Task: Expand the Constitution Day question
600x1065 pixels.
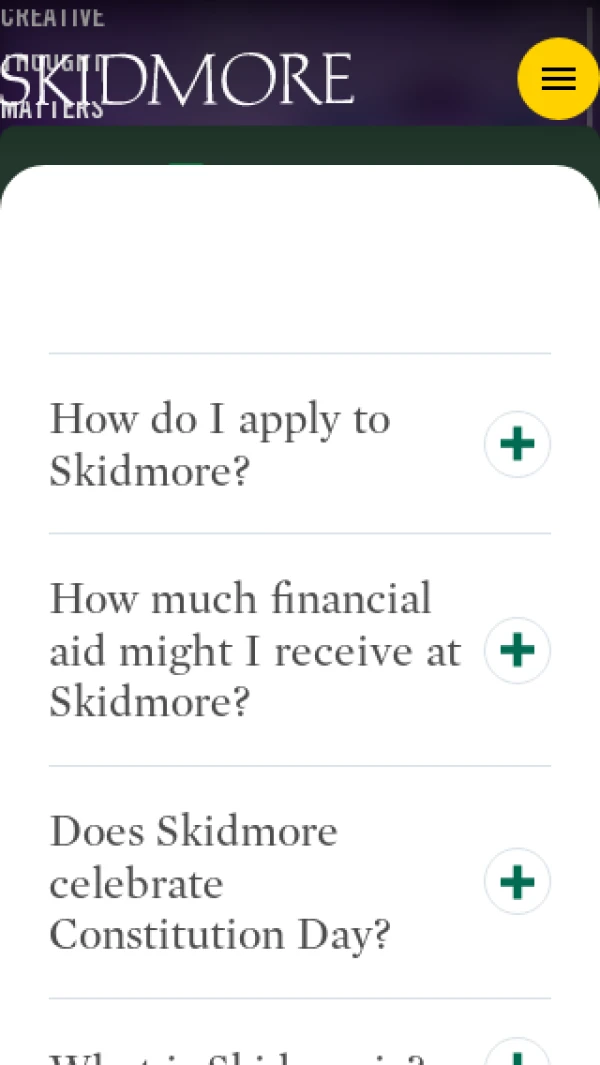Action: tap(517, 882)
